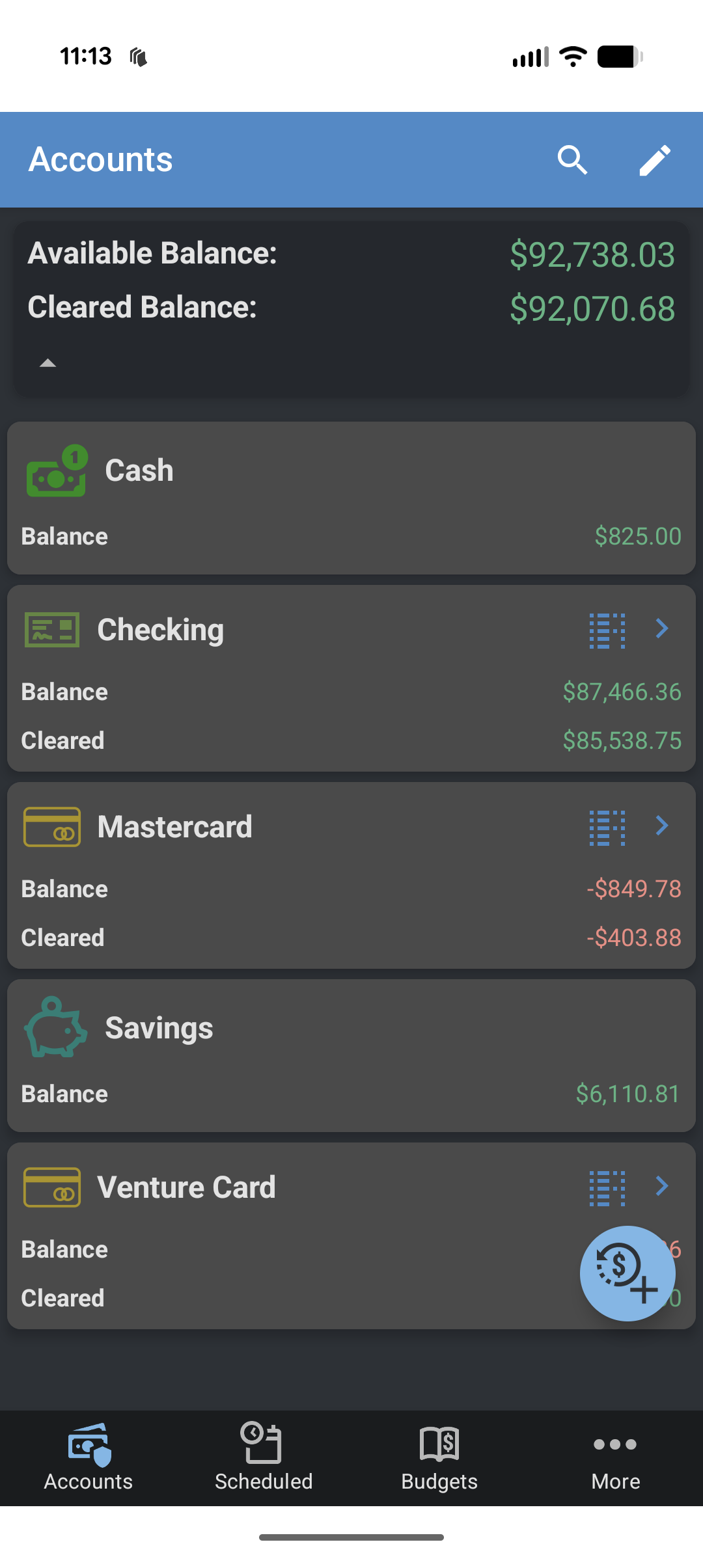Tap the pencil edit icon
This screenshot has height=1568, width=703.
pyautogui.click(x=654, y=160)
